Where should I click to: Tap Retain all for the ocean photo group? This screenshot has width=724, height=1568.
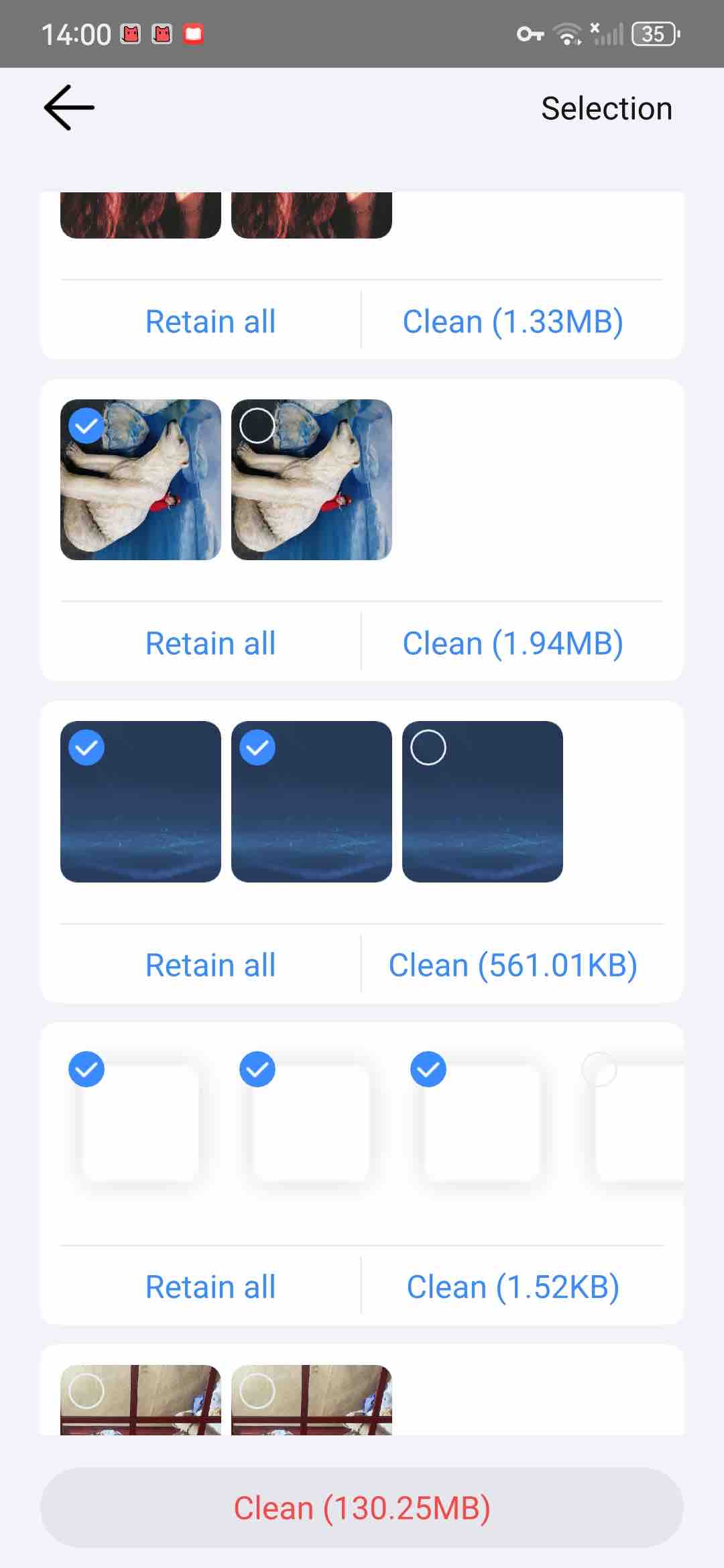click(210, 964)
